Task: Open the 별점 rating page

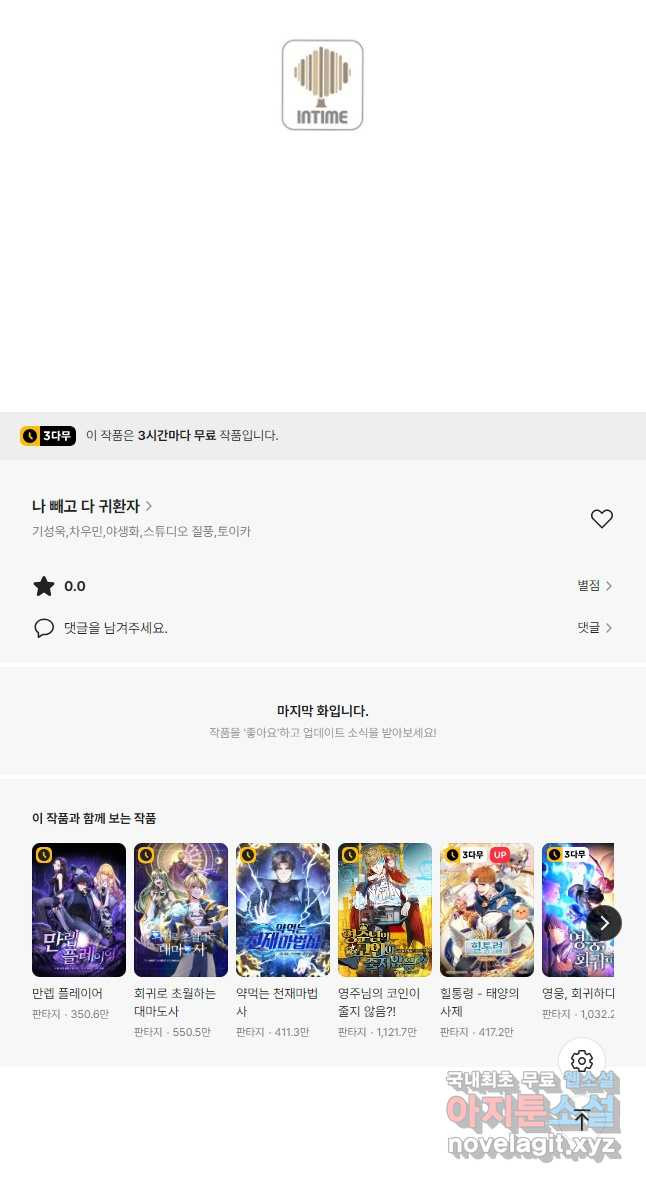Action: (594, 586)
